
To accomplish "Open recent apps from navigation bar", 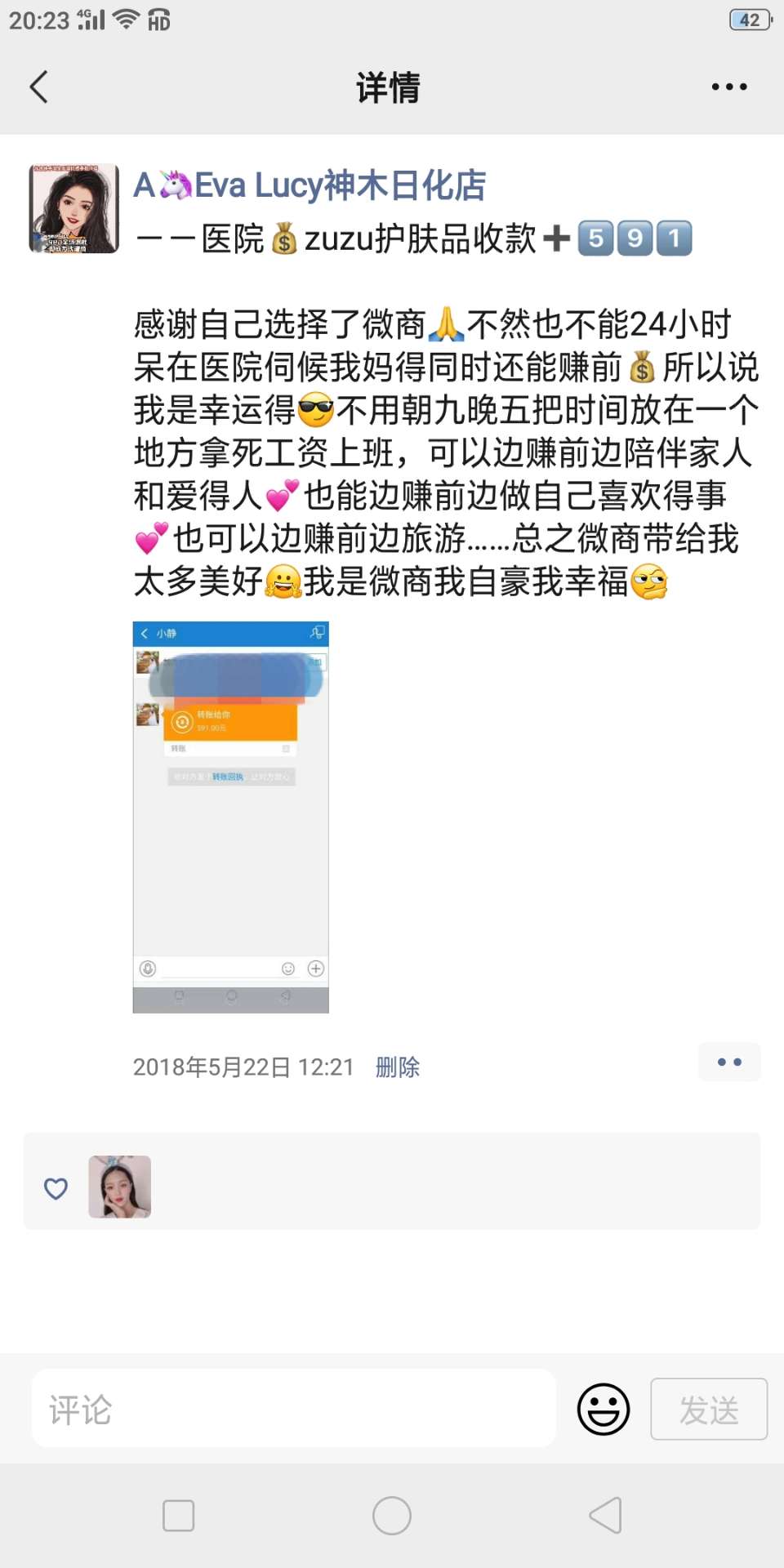I will 179,1516.
